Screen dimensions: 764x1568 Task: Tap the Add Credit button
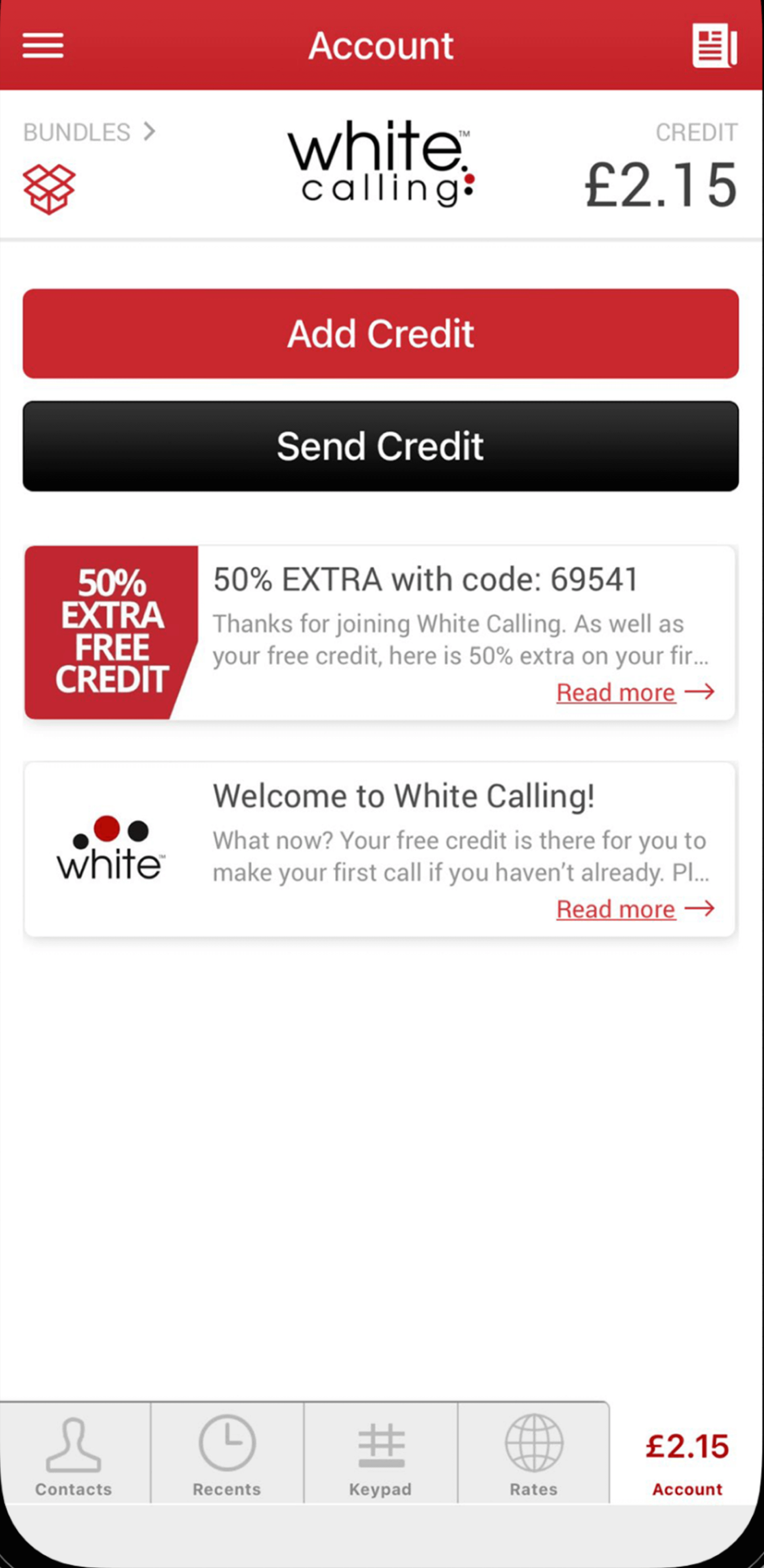coord(380,332)
